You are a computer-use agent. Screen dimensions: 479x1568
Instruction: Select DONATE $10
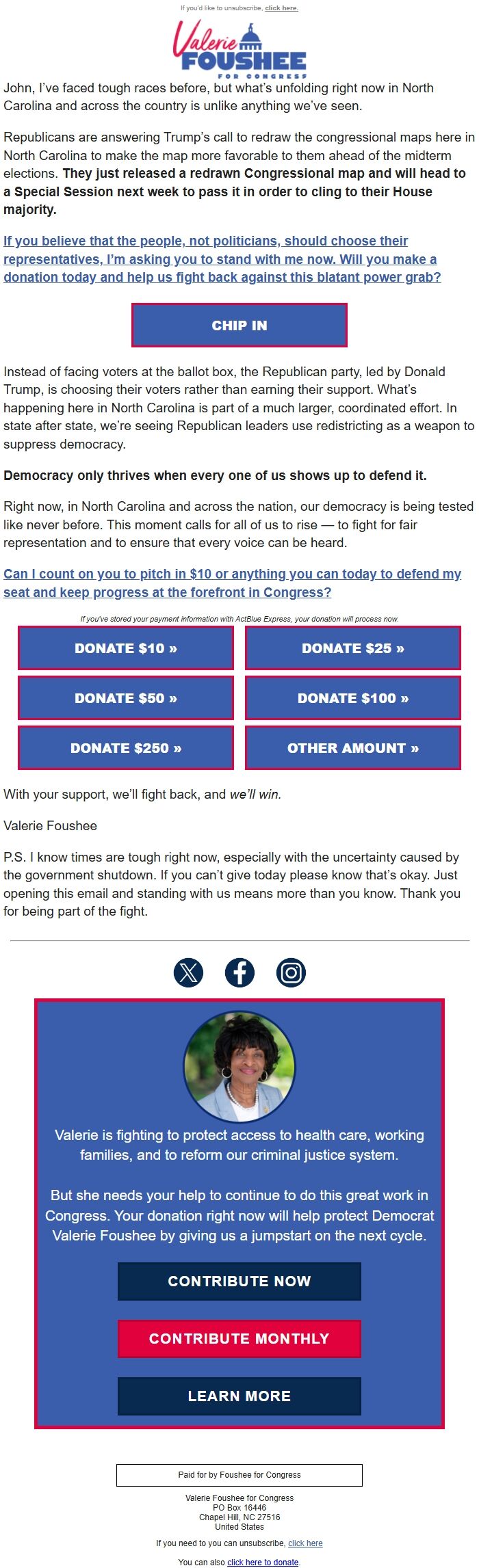[x=126, y=648]
